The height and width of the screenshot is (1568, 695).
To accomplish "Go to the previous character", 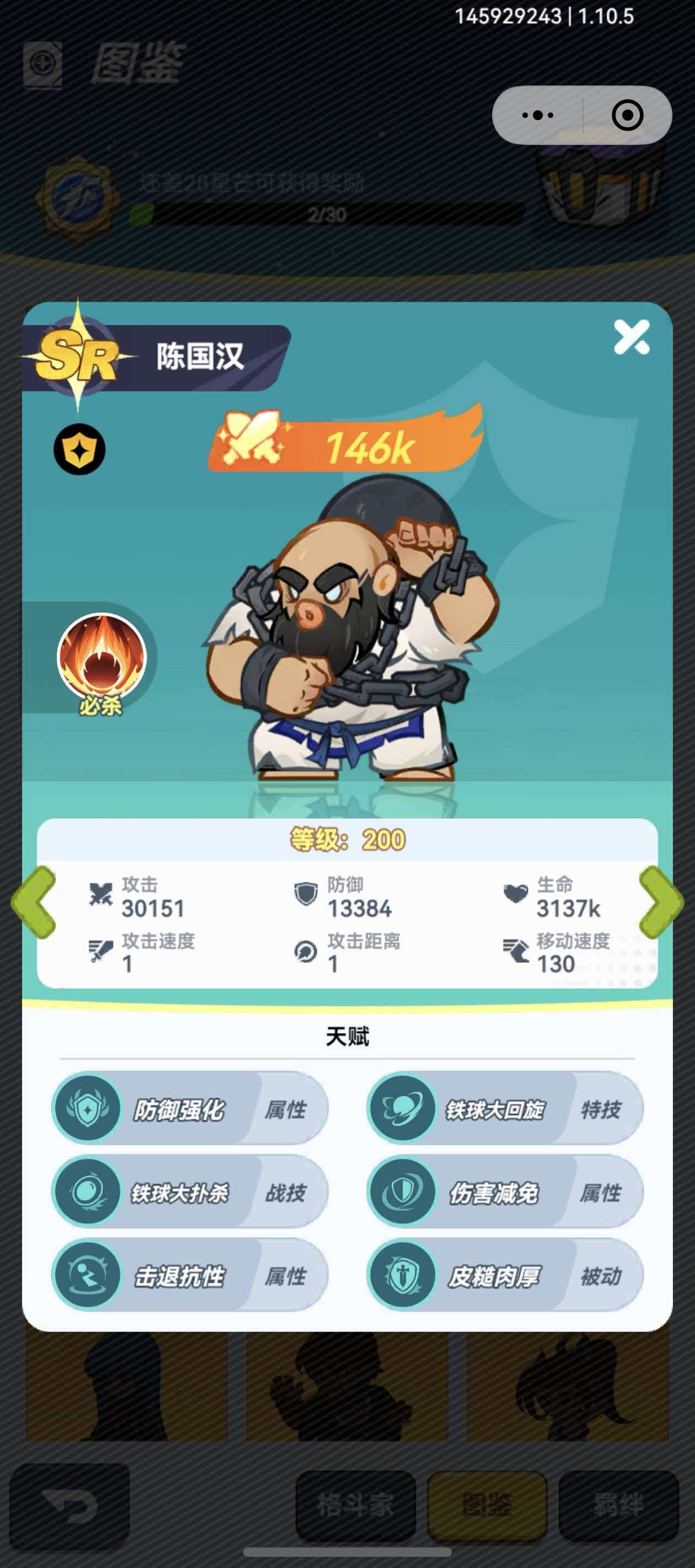I will click(x=34, y=901).
